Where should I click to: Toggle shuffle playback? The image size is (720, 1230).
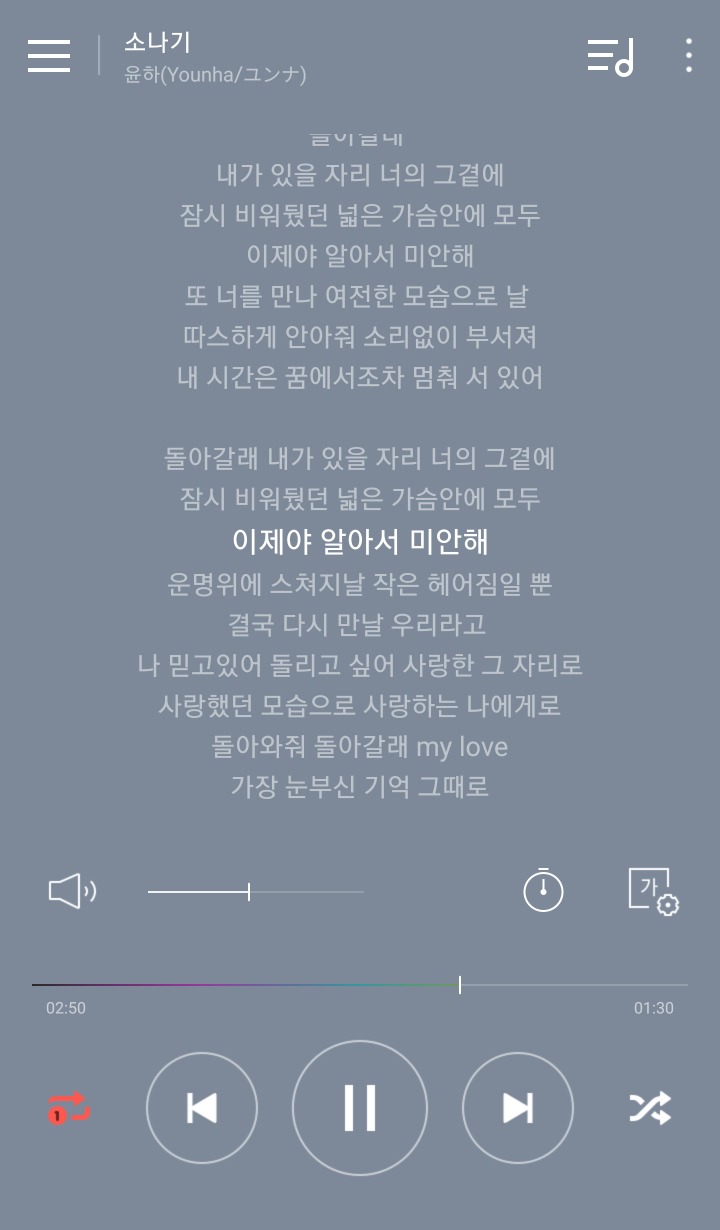pos(650,1108)
